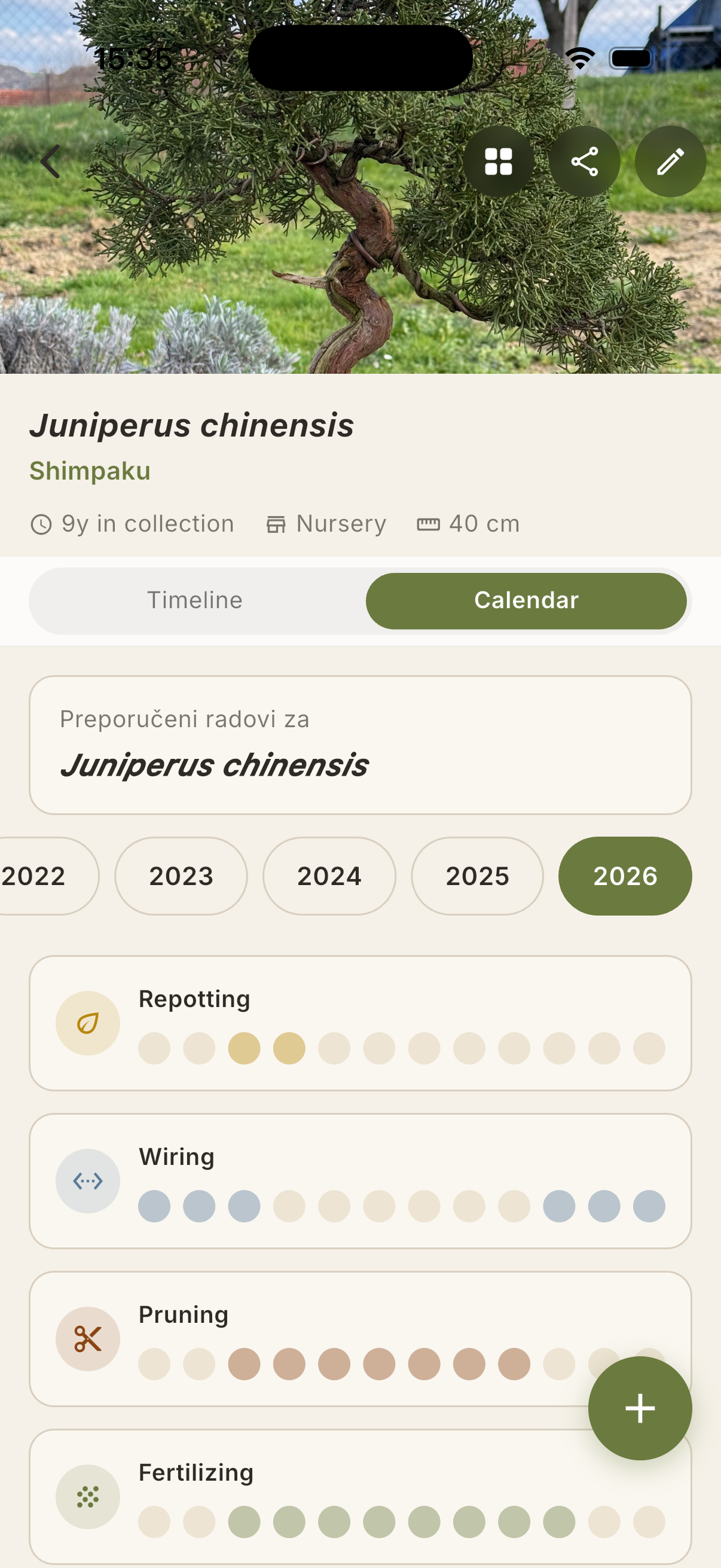Open the edit pencil icon
Viewport: 721px width, 1568px height.
[x=669, y=161]
